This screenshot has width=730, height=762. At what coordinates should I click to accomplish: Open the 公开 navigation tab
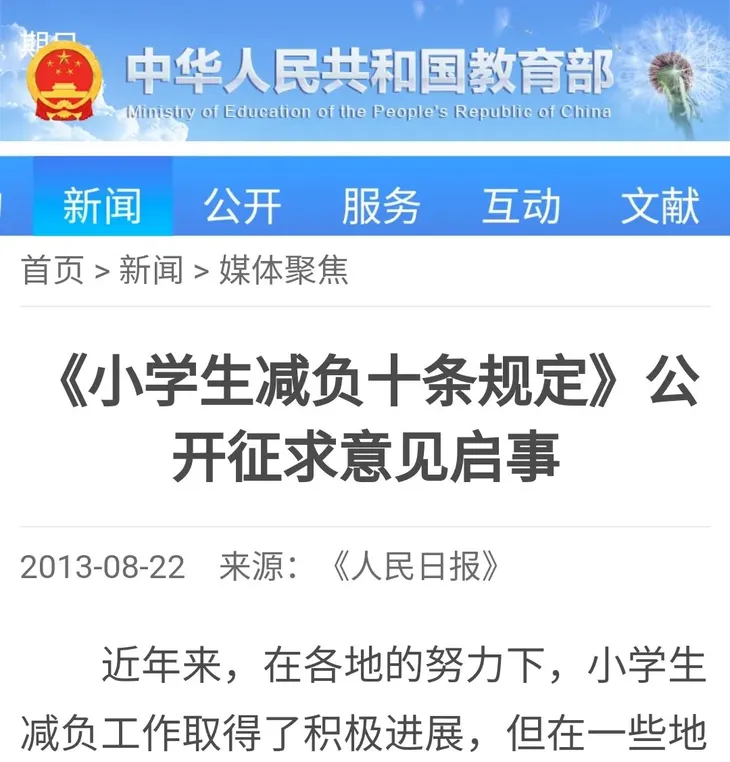[242, 206]
